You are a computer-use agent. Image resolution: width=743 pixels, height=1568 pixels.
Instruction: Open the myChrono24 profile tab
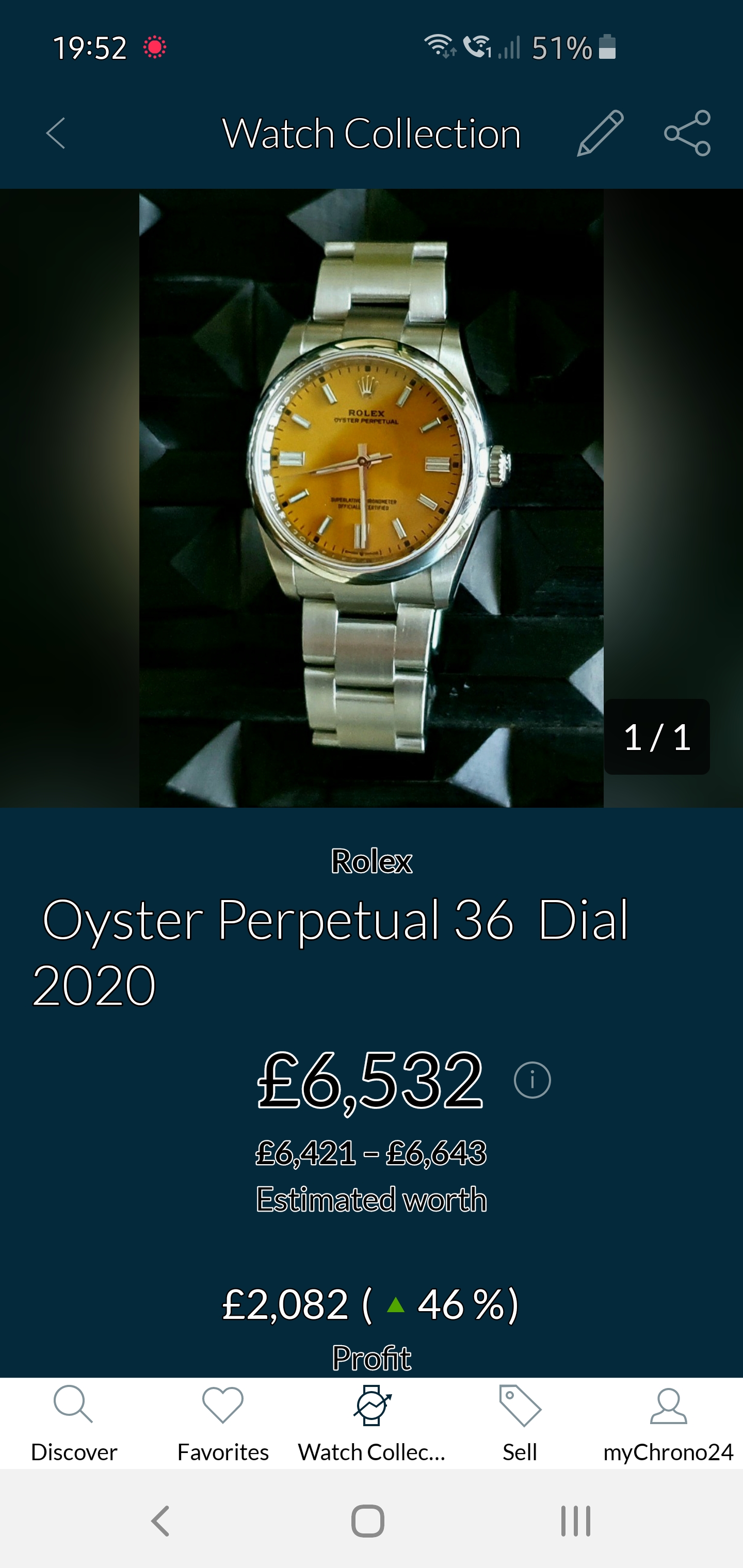tap(669, 1424)
